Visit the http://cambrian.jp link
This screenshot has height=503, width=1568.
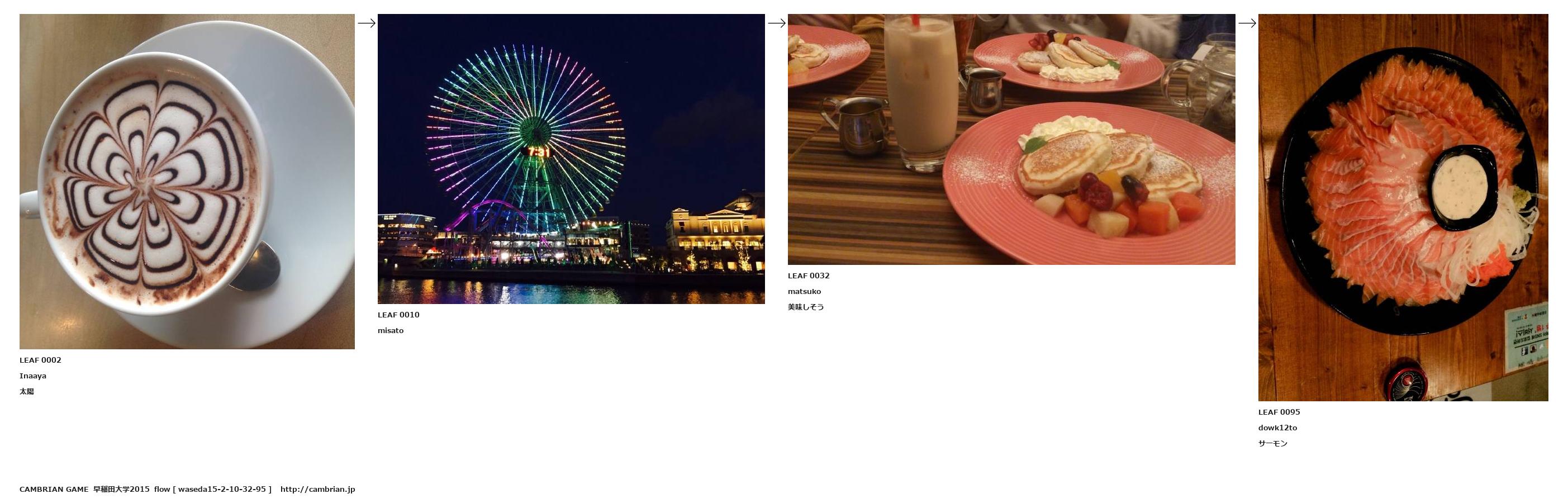pyautogui.click(x=317, y=489)
